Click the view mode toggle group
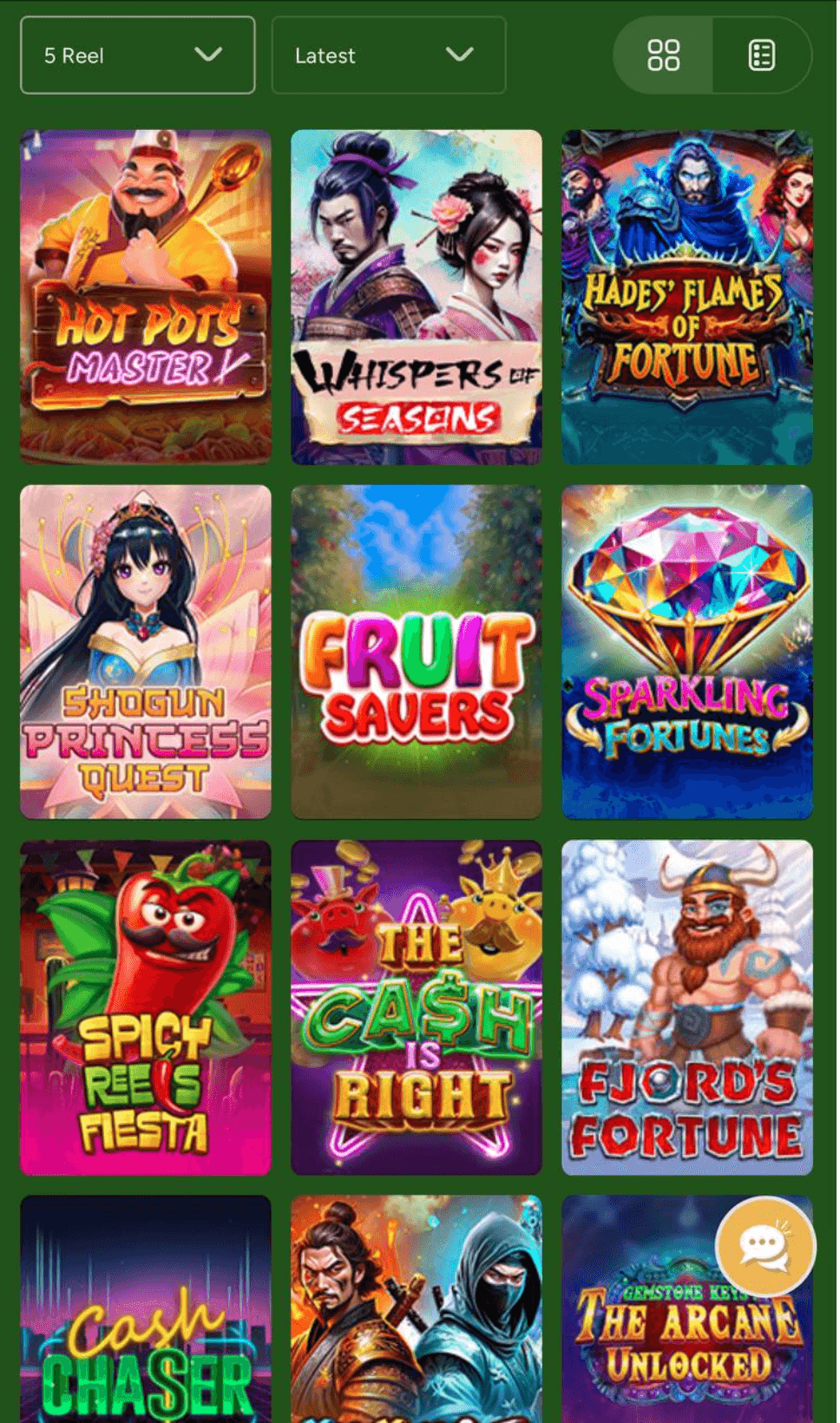 click(x=712, y=55)
